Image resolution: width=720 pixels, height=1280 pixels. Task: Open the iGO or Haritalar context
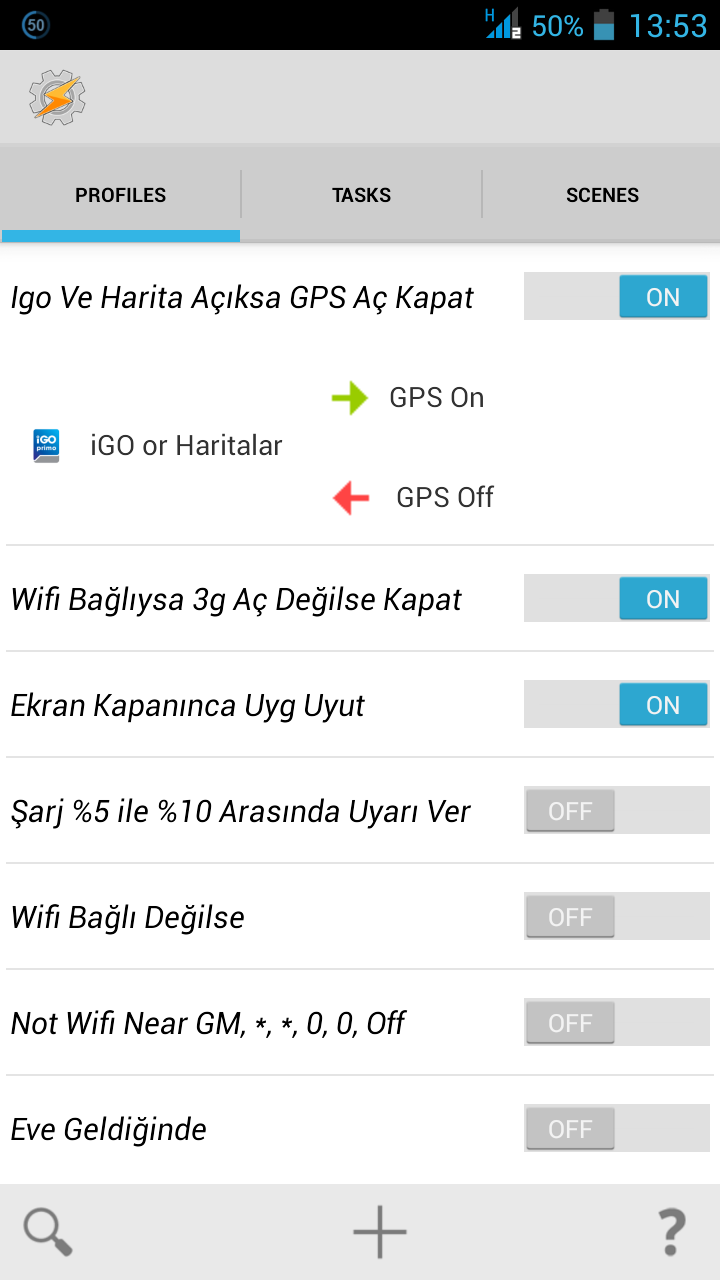click(x=158, y=446)
